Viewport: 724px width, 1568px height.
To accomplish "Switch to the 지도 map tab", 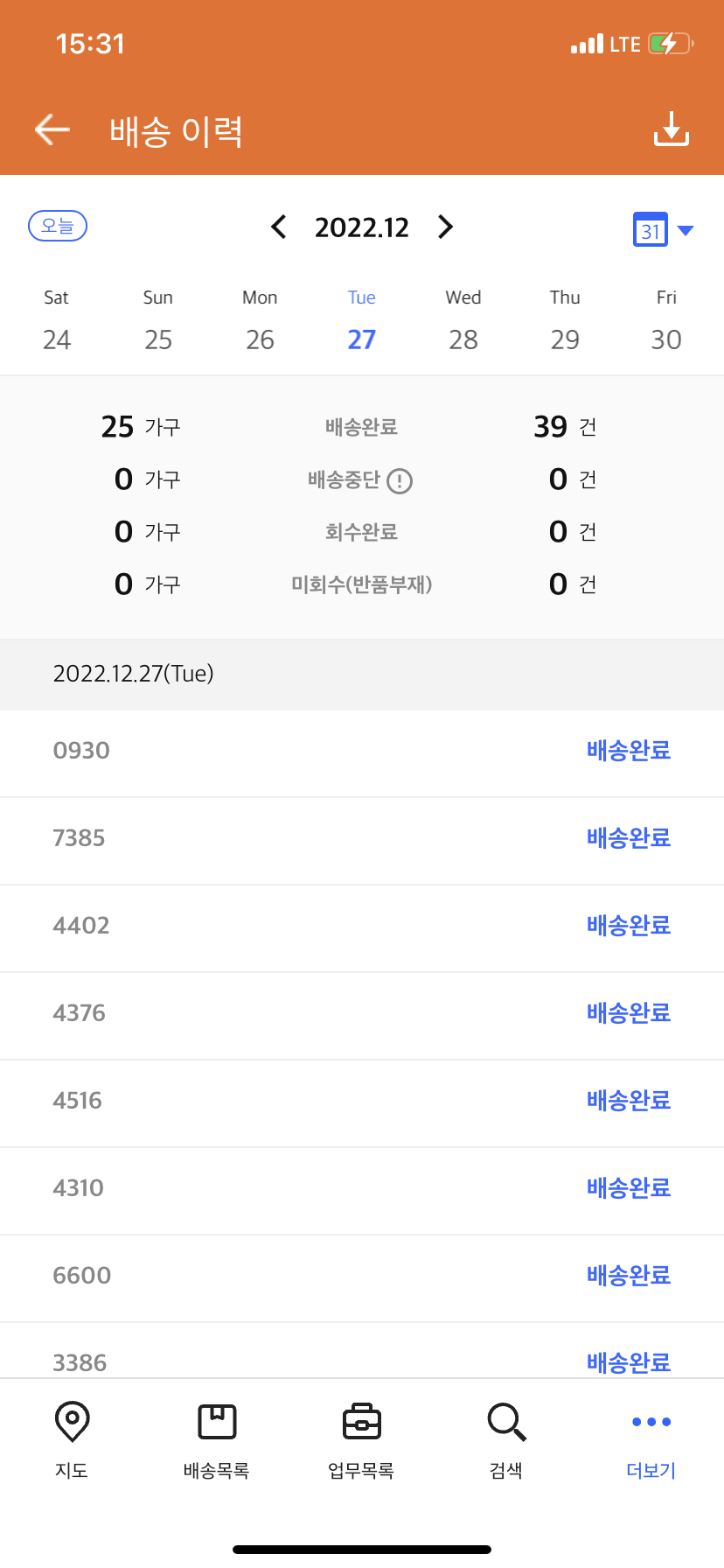I will [x=72, y=1438].
